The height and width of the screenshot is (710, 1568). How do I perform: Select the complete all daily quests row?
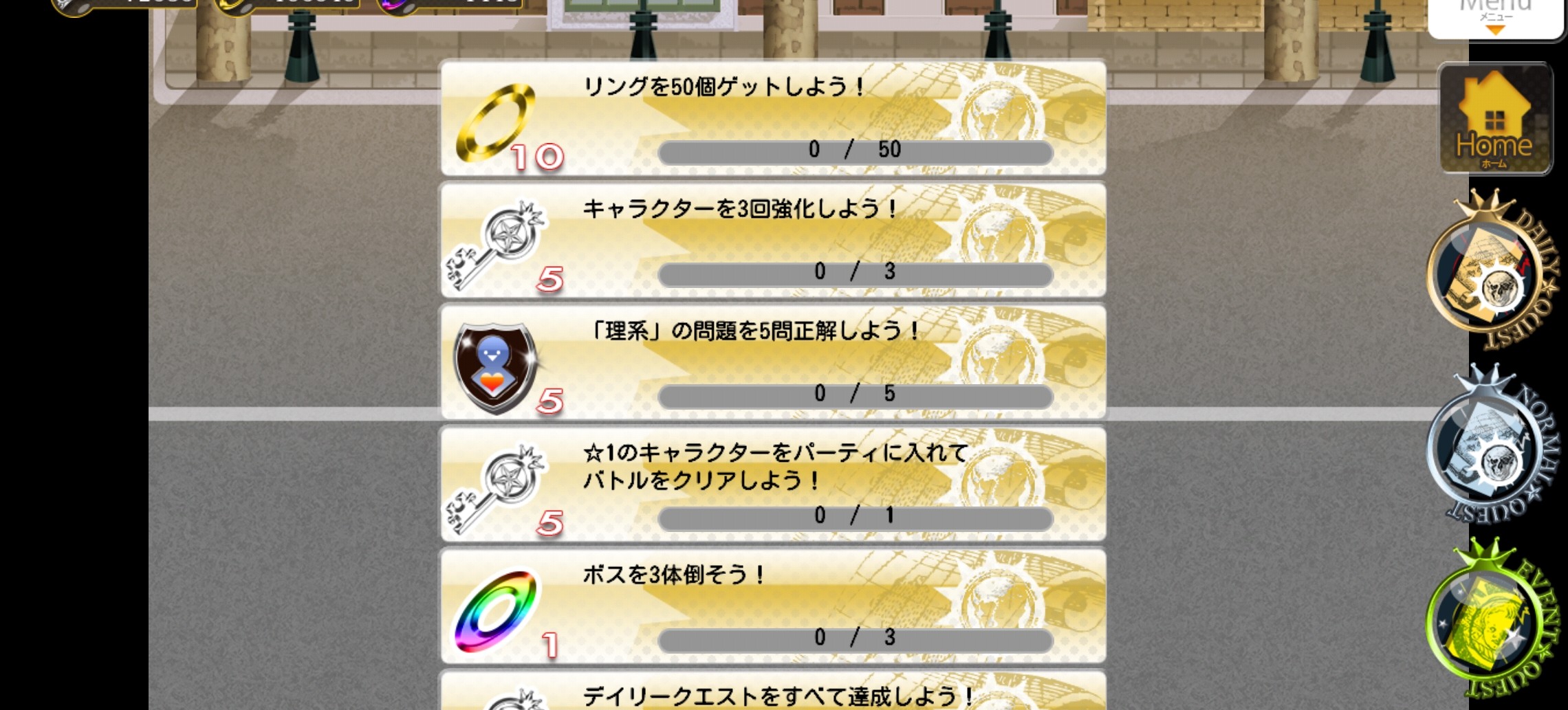(773, 693)
